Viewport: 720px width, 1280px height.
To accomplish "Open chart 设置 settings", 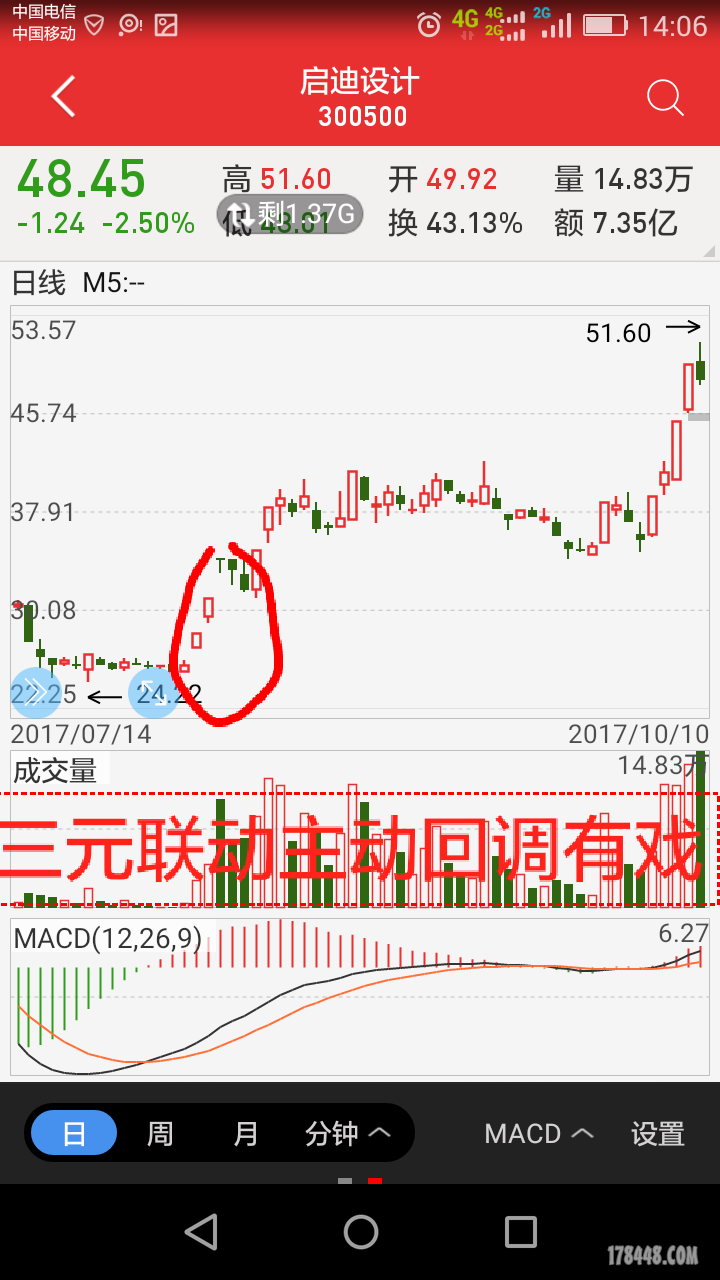I will (x=657, y=1133).
